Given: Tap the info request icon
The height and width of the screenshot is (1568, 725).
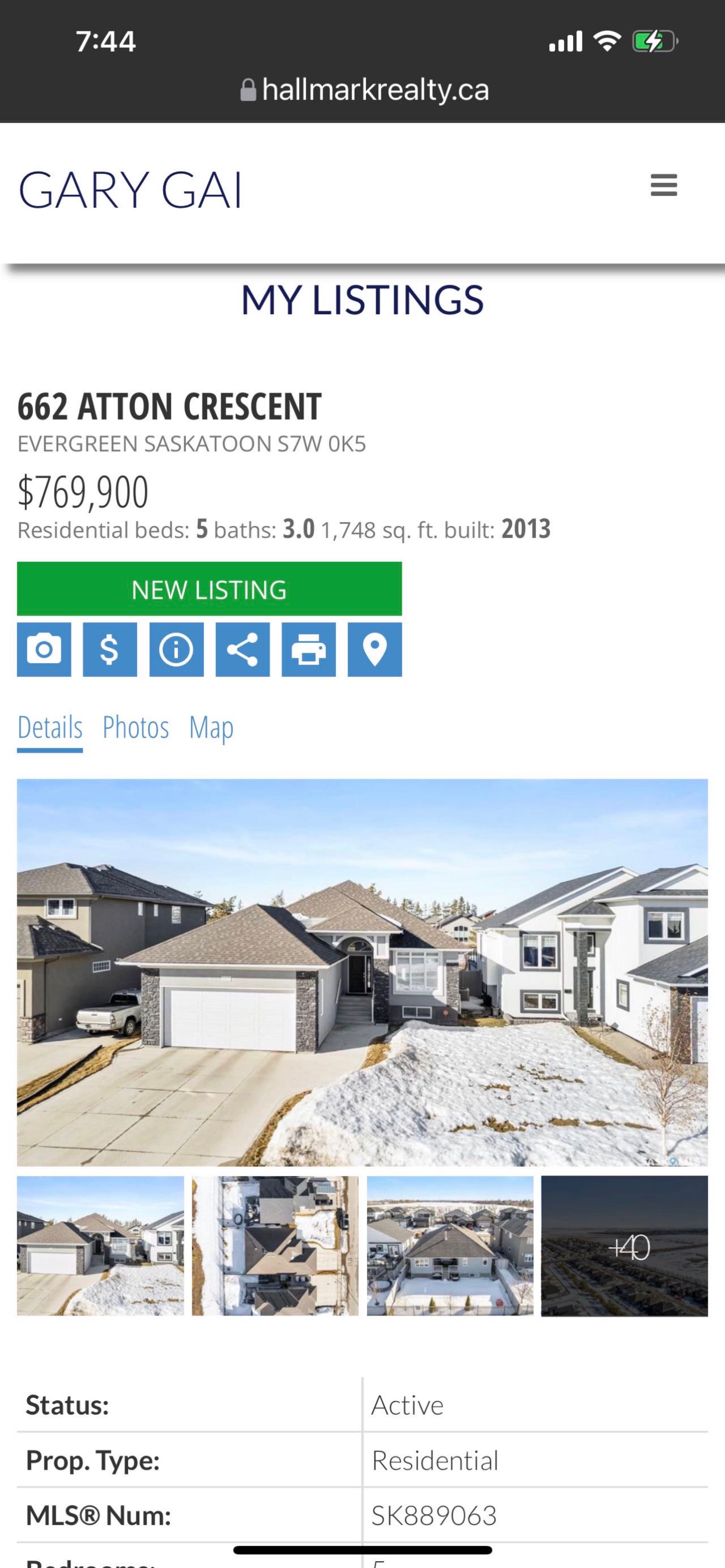Looking at the screenshot, I should coord(176,649).
